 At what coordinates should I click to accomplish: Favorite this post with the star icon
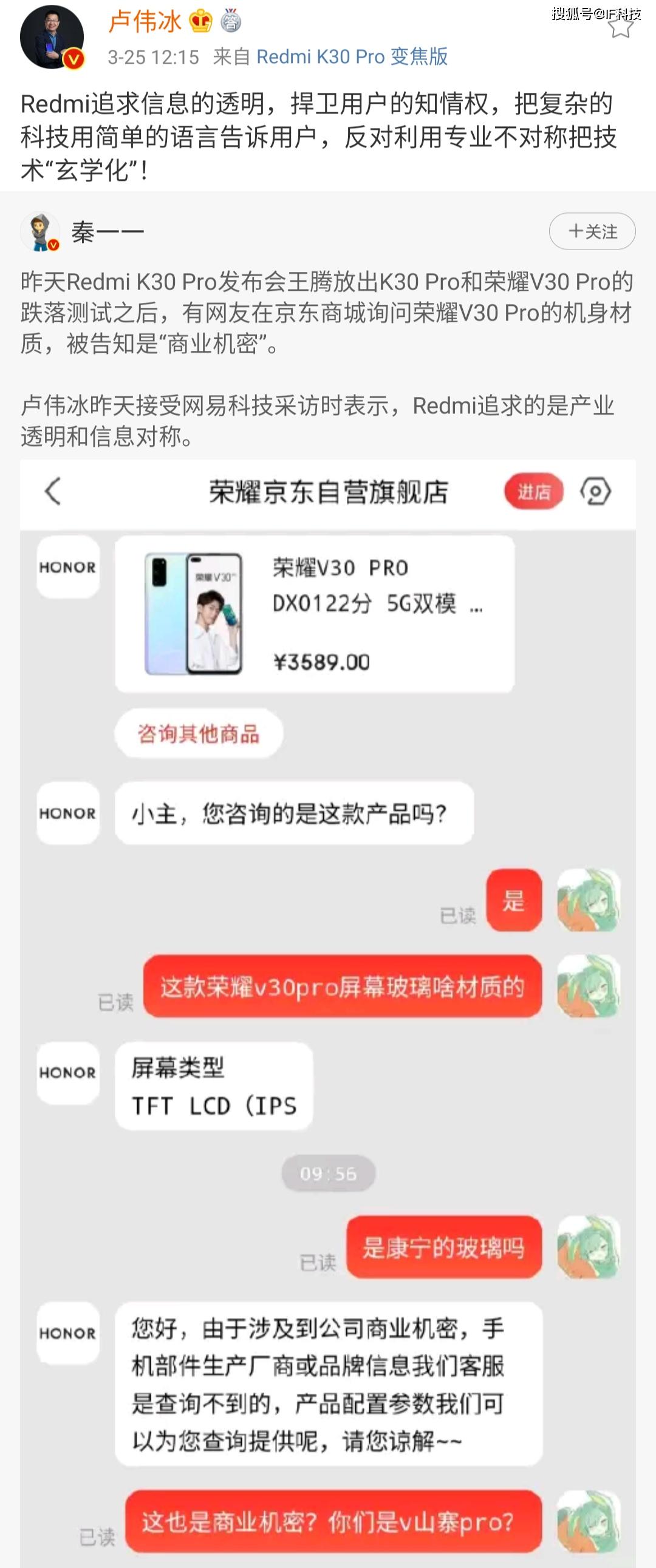point(620,25)
